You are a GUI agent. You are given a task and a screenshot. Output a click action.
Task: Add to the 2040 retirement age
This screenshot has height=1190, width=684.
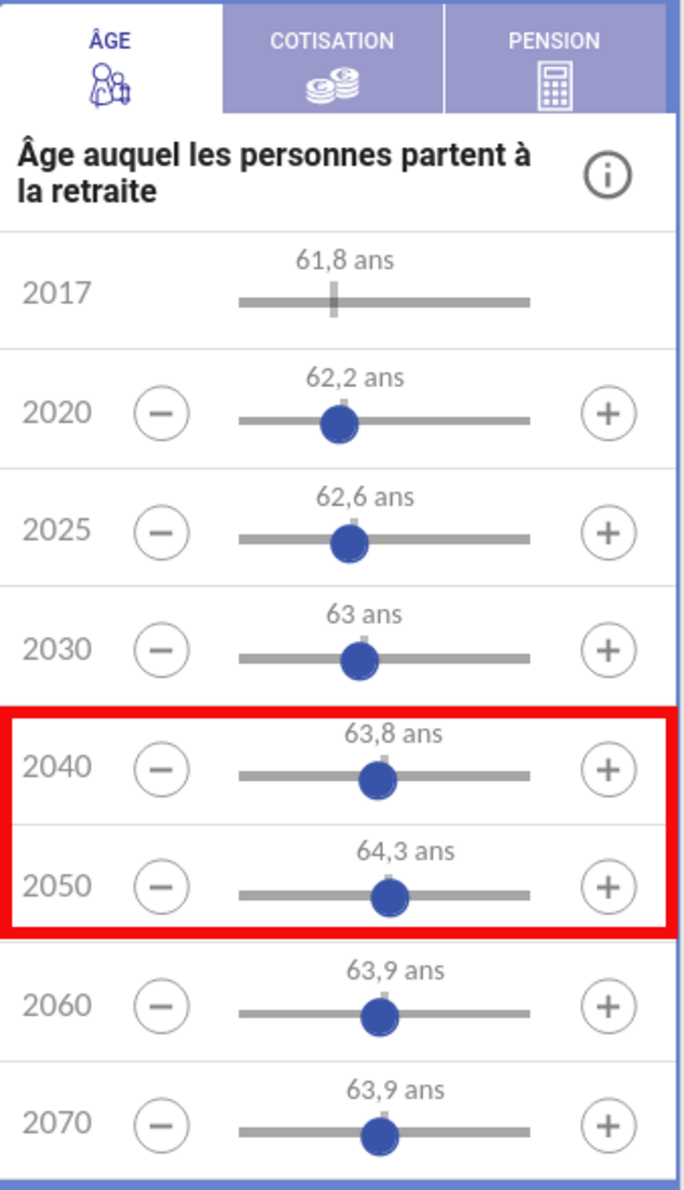(x=608, y=769)
